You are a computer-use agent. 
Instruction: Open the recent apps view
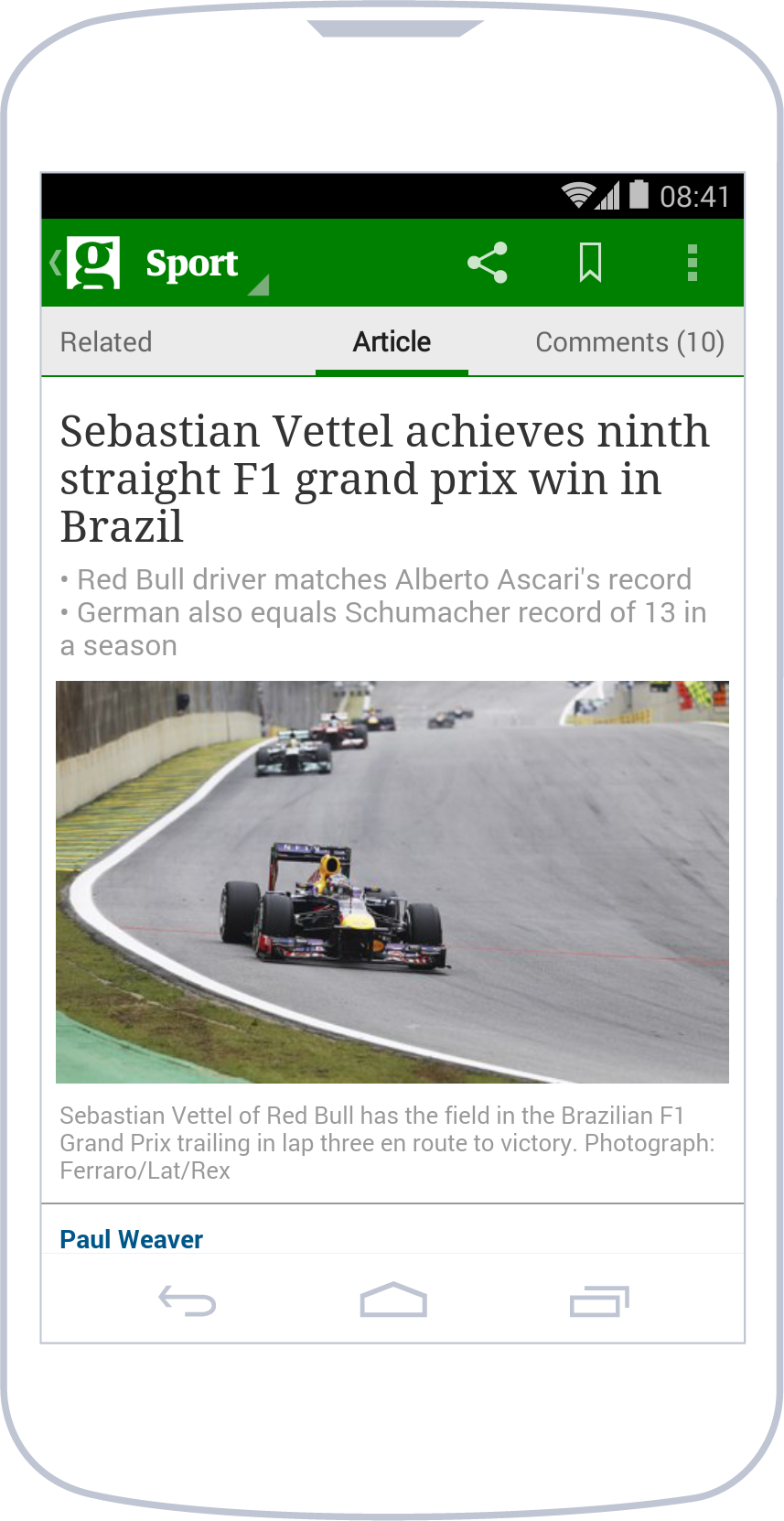point(599,1300)
